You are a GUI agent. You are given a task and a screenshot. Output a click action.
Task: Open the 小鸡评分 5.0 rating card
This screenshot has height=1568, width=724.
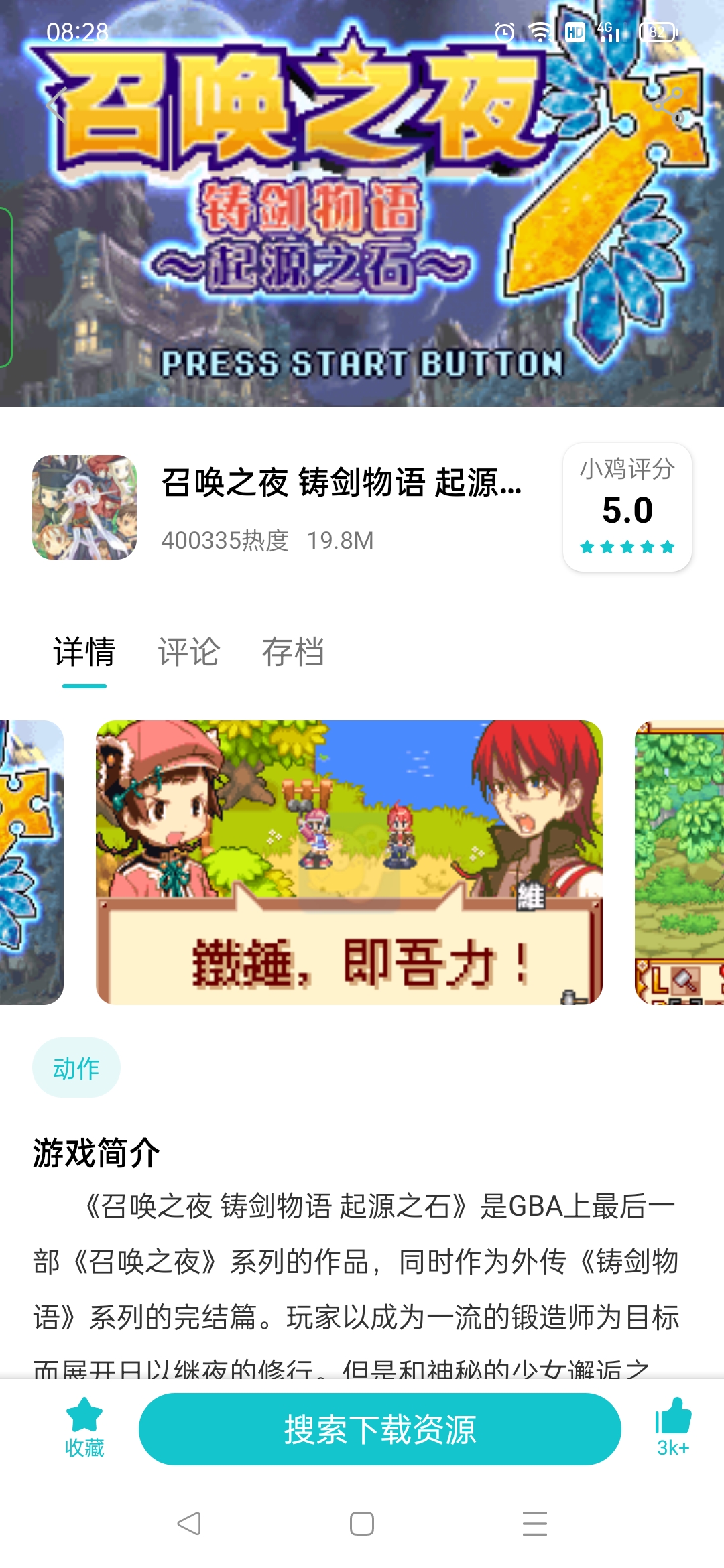627,507
